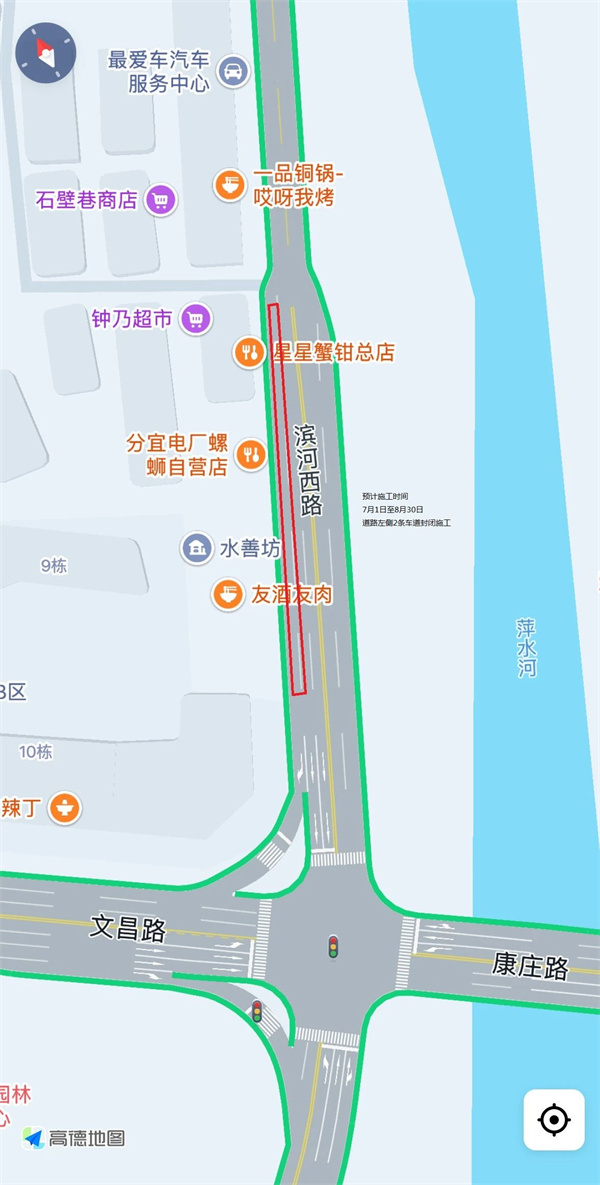Open the 辣丁 restaurant marker
This screenshot has height=1185, width=600.
pos(66,808)
